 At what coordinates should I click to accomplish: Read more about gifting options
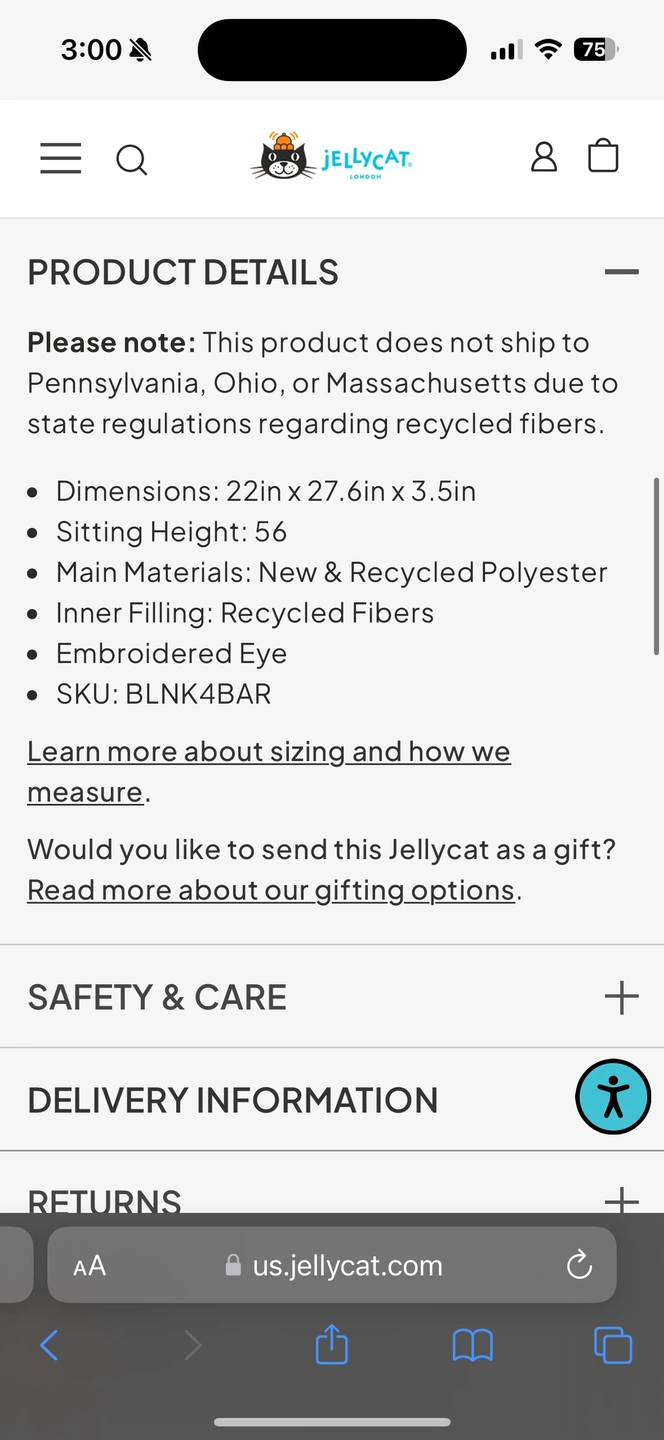coord(271,890)
